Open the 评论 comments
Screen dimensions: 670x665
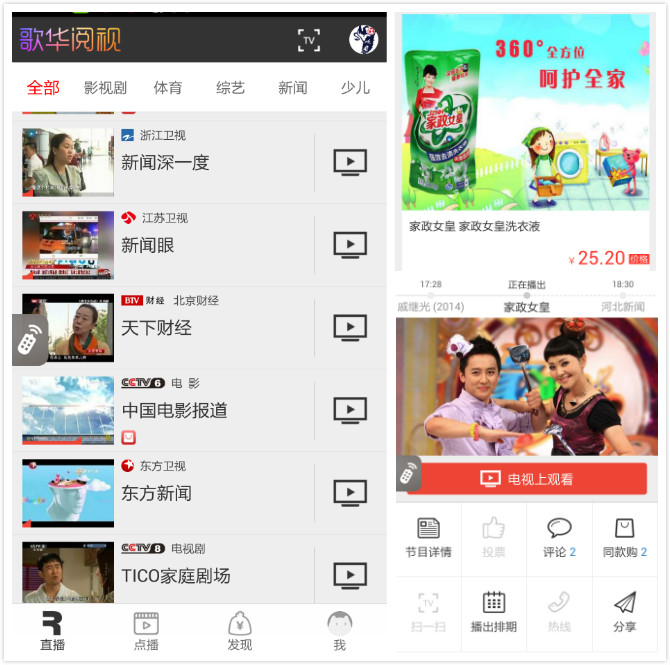559,538
